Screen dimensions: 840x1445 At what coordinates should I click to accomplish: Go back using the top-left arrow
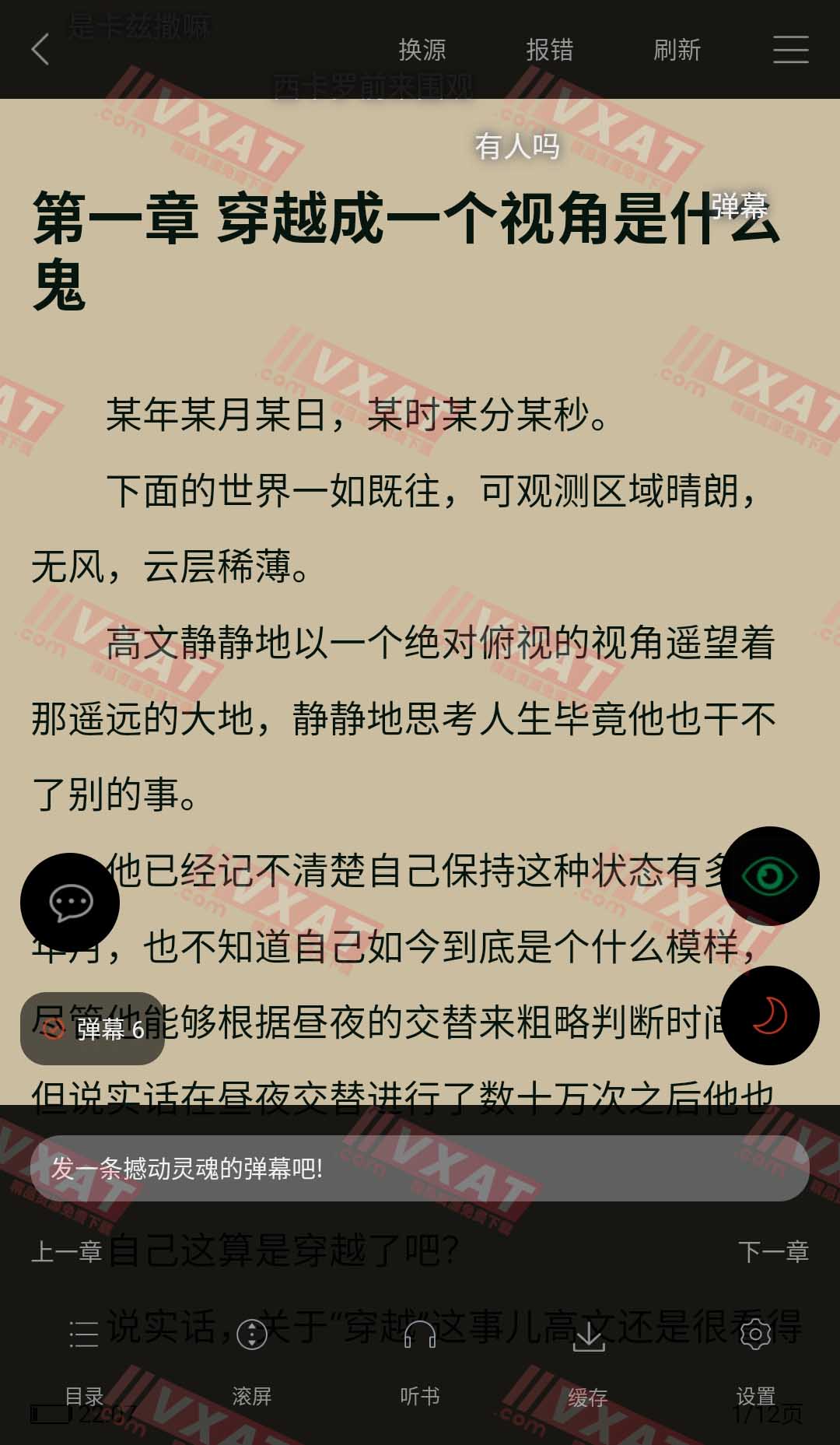[x=40, y=50]
